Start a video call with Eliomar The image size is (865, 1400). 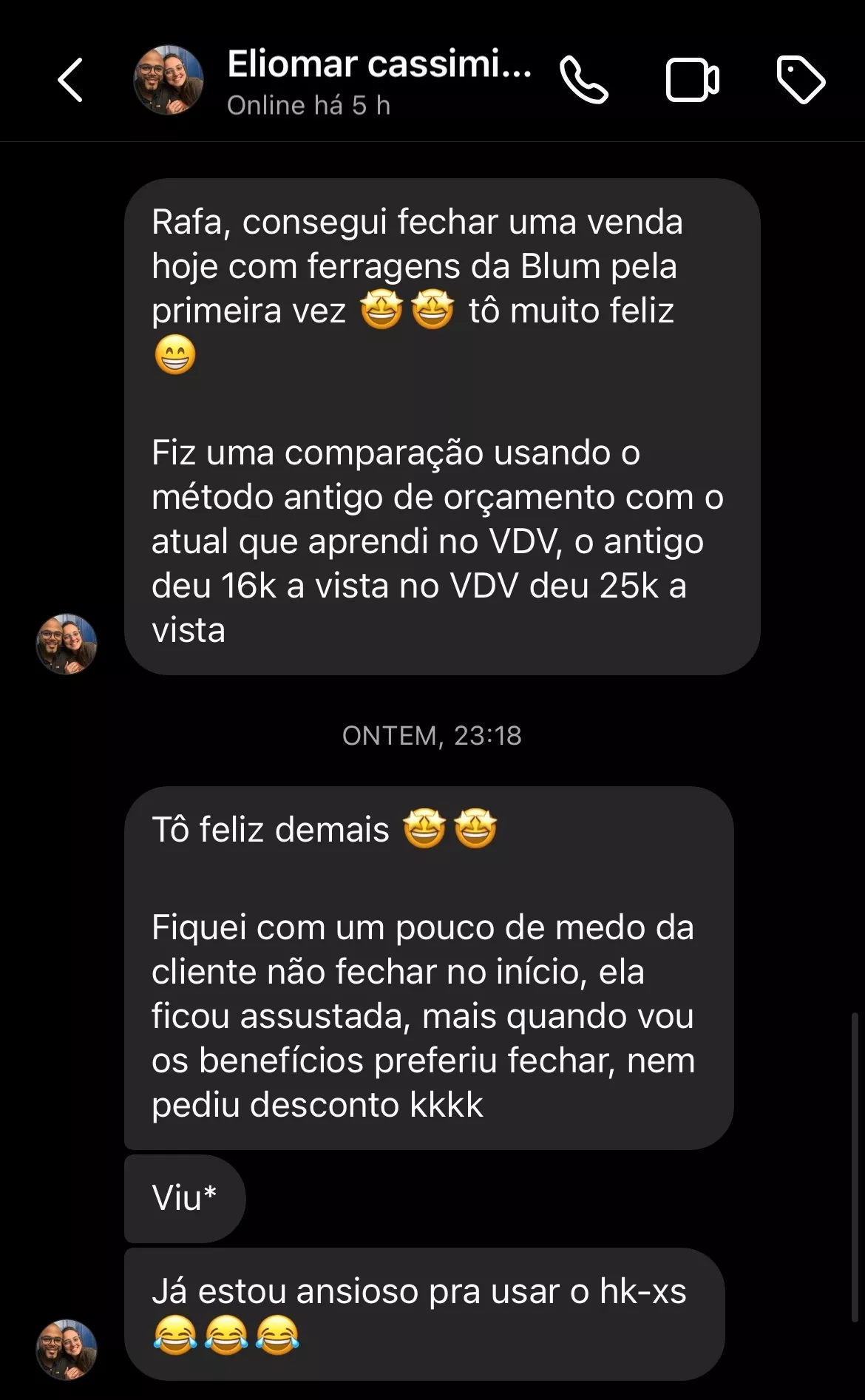click(x=692, y=80)
